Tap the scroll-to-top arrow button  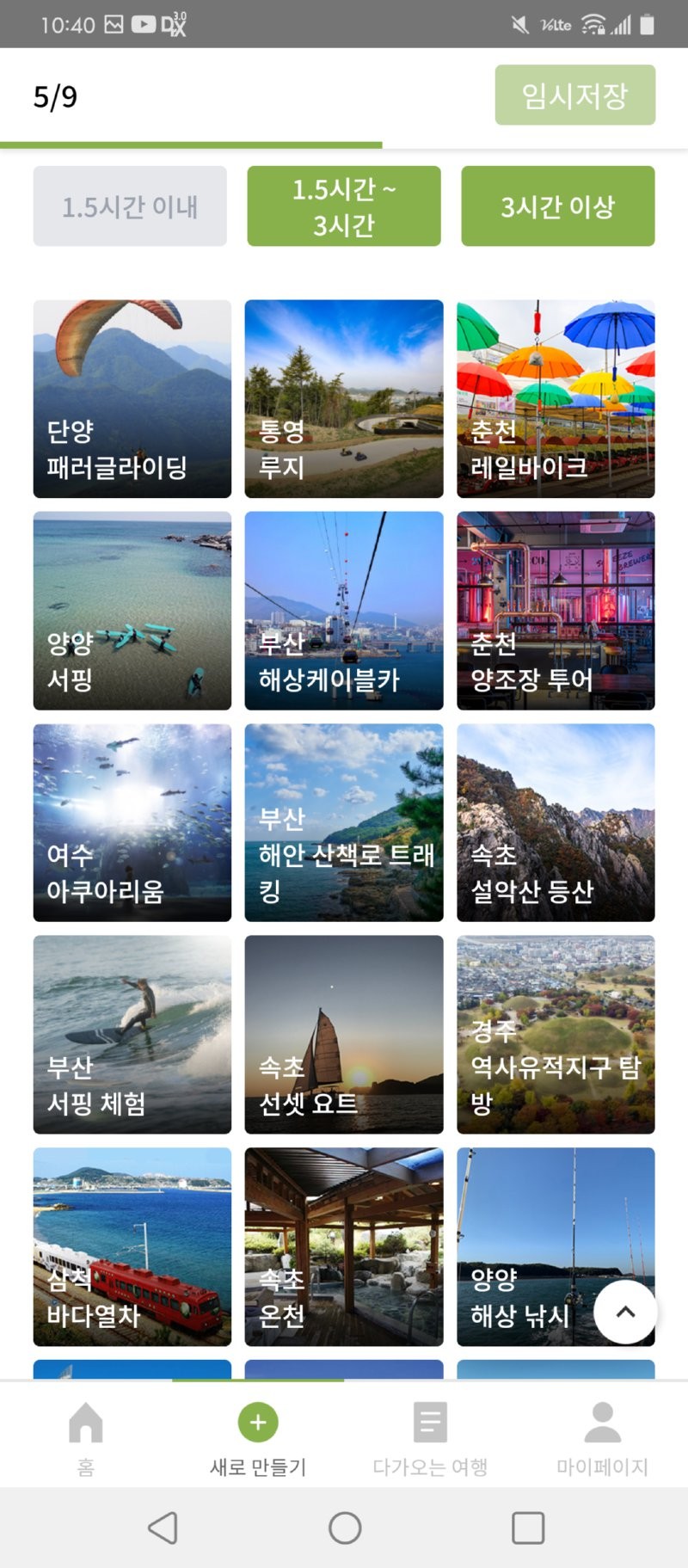pos(625,1312)
